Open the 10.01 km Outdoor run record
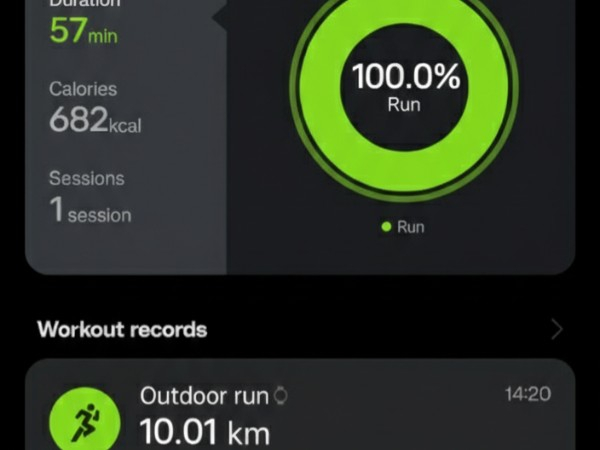The height and width of the screenshot is (450, 600). pyautogui.click(x=300, y=413)
